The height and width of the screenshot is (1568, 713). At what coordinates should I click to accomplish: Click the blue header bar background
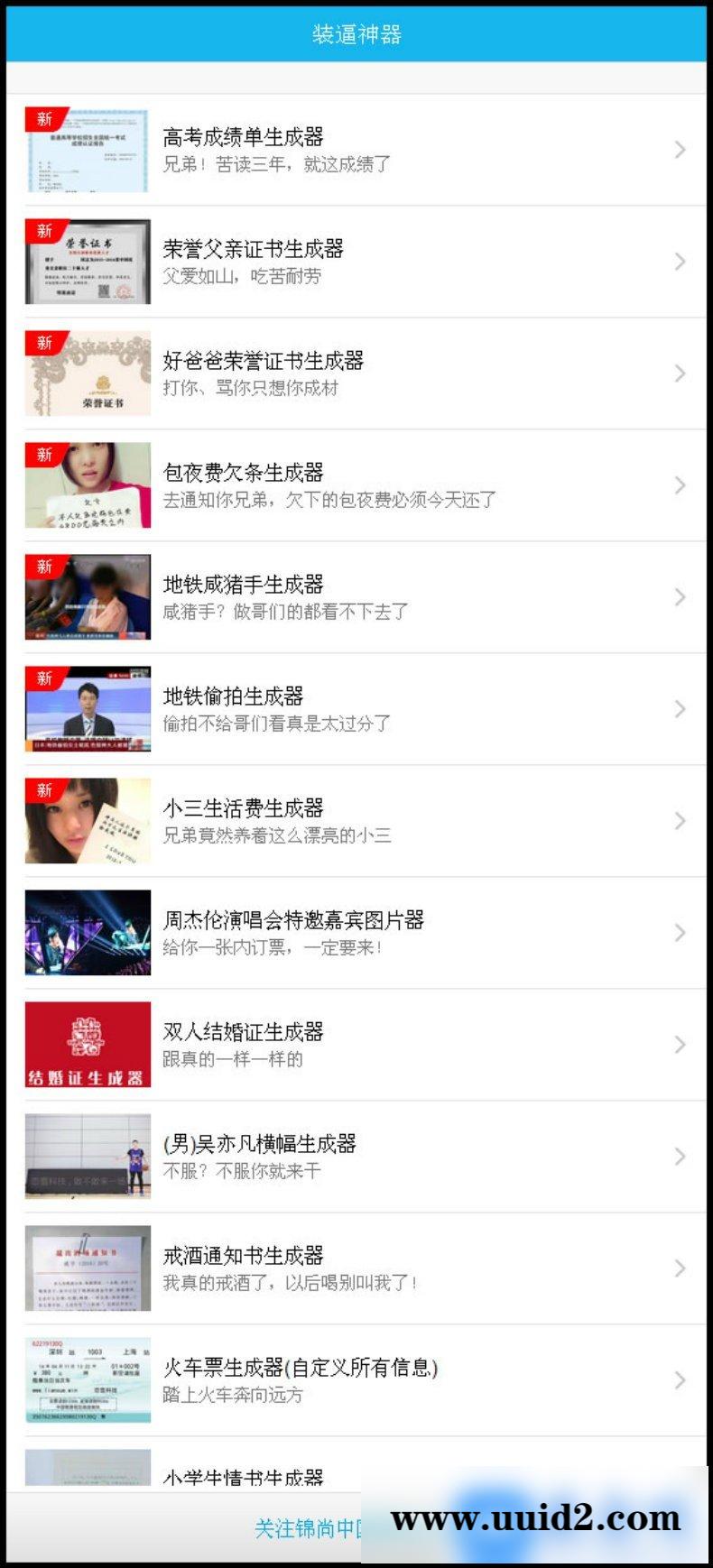[135, 36]
